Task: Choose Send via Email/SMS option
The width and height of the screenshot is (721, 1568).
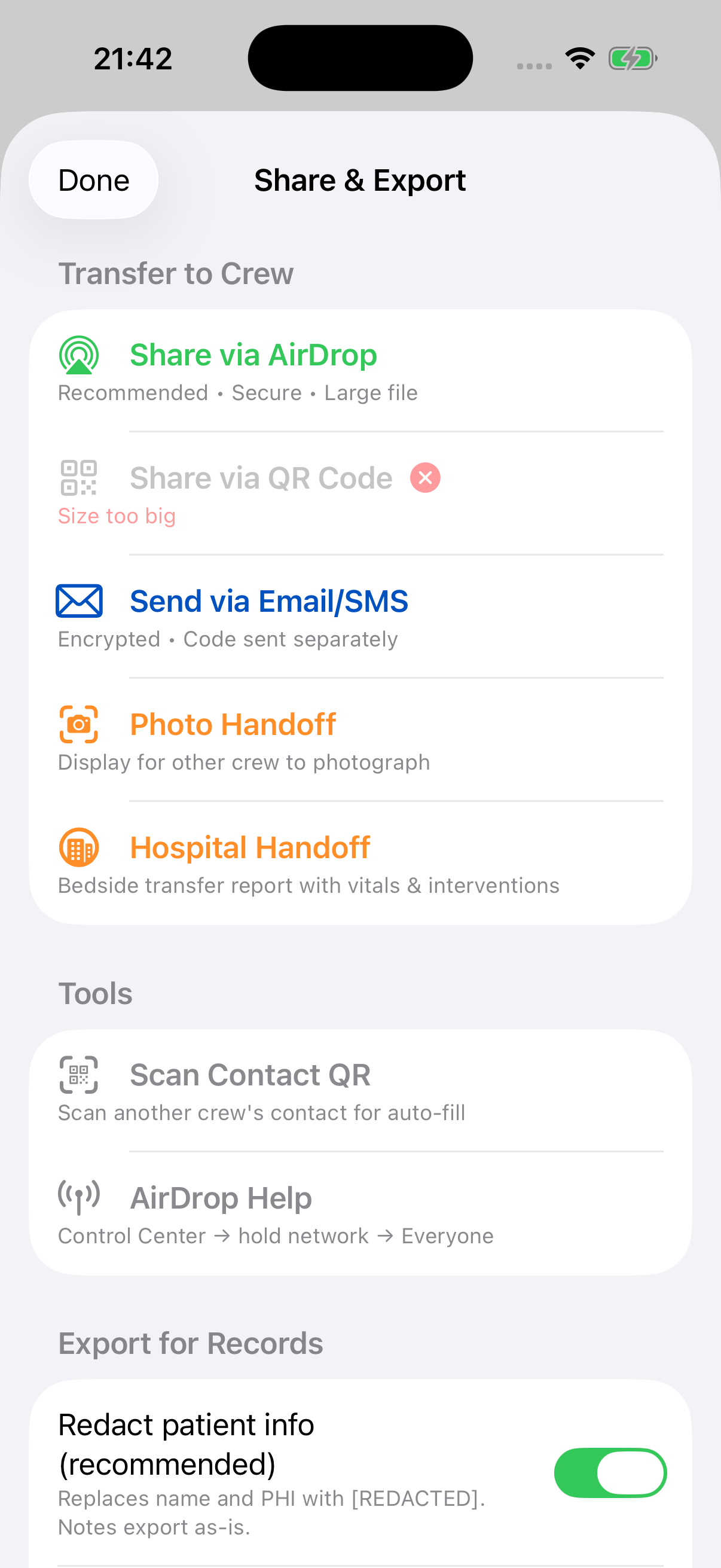Action: 269,602
